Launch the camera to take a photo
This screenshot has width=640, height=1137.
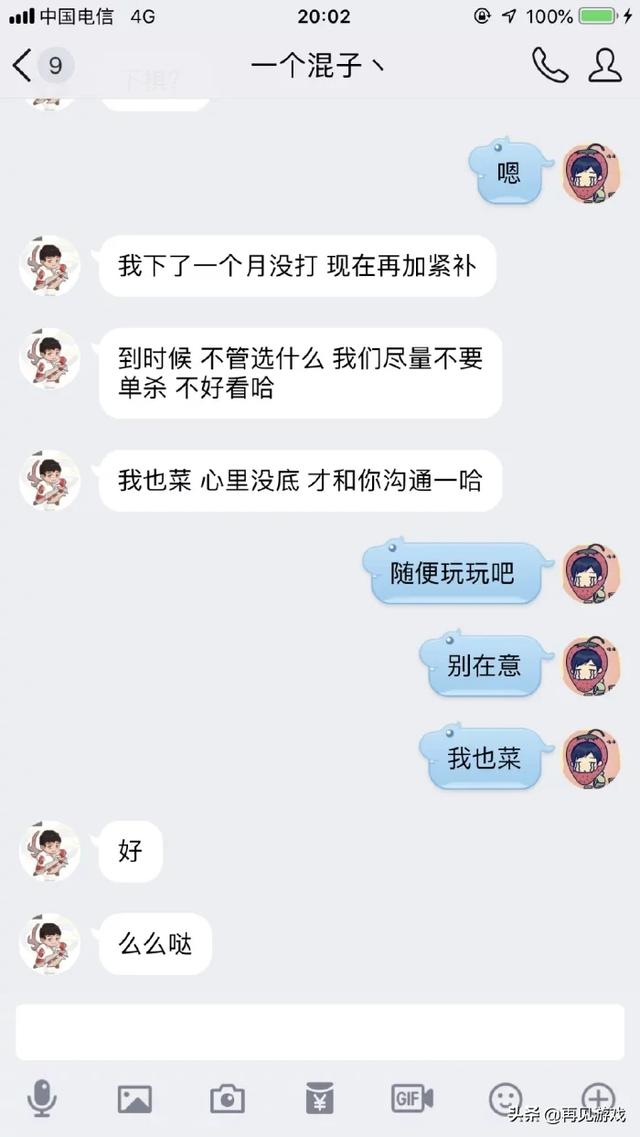click(x=227, y=1099)
